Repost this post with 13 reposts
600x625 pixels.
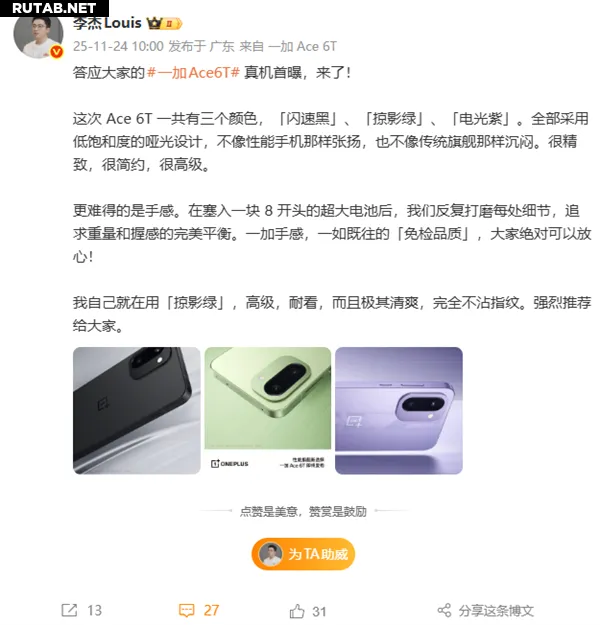click(82, 610)
